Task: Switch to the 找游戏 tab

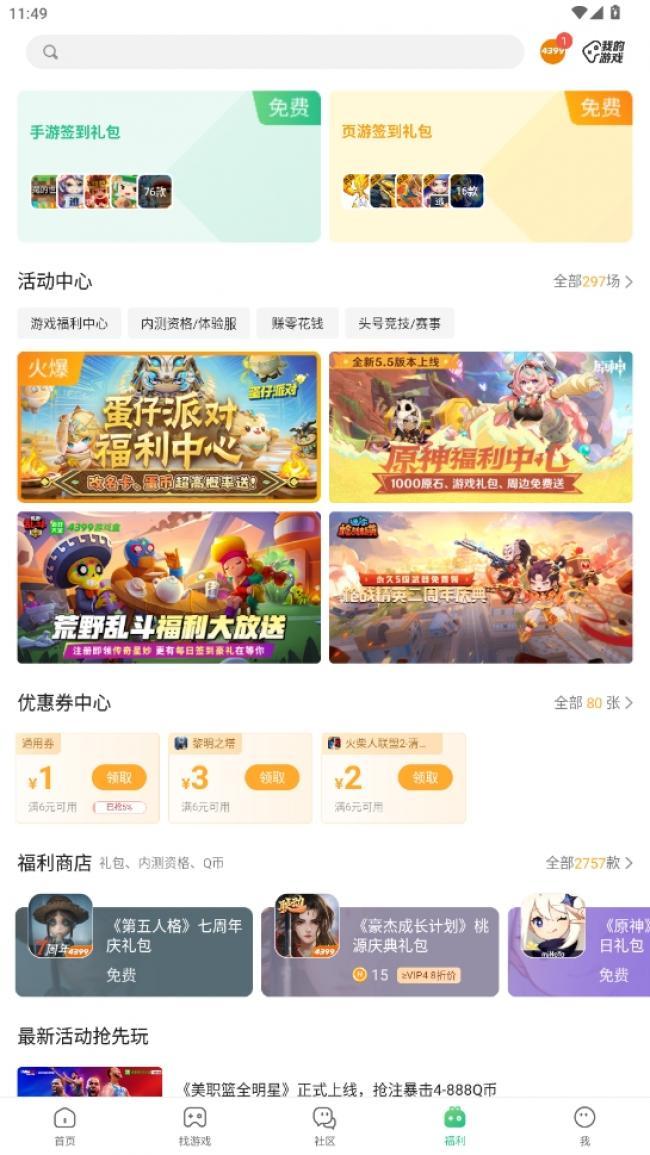Action: (x=195, y=1125)
